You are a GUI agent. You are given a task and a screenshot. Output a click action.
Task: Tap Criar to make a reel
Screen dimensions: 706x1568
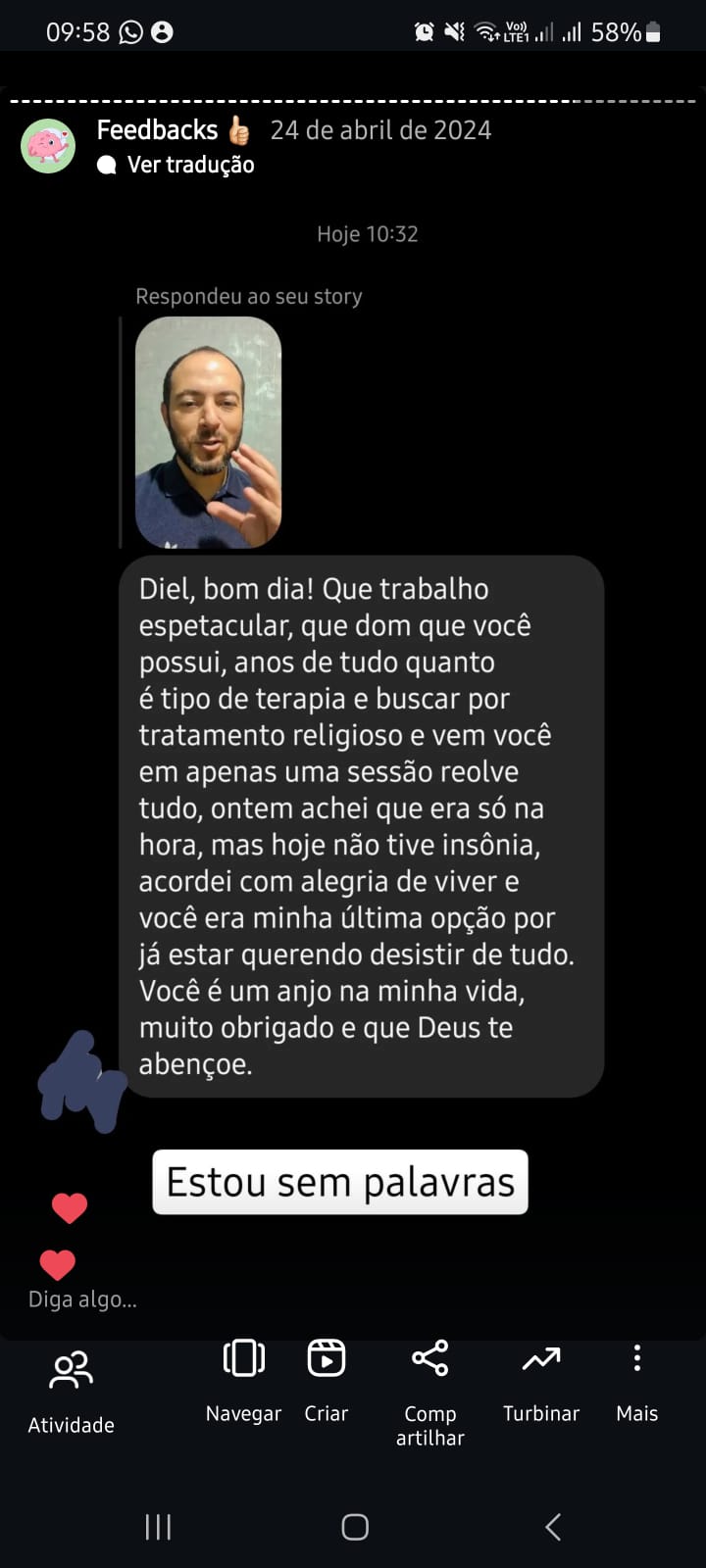(x=326, y=1380)
